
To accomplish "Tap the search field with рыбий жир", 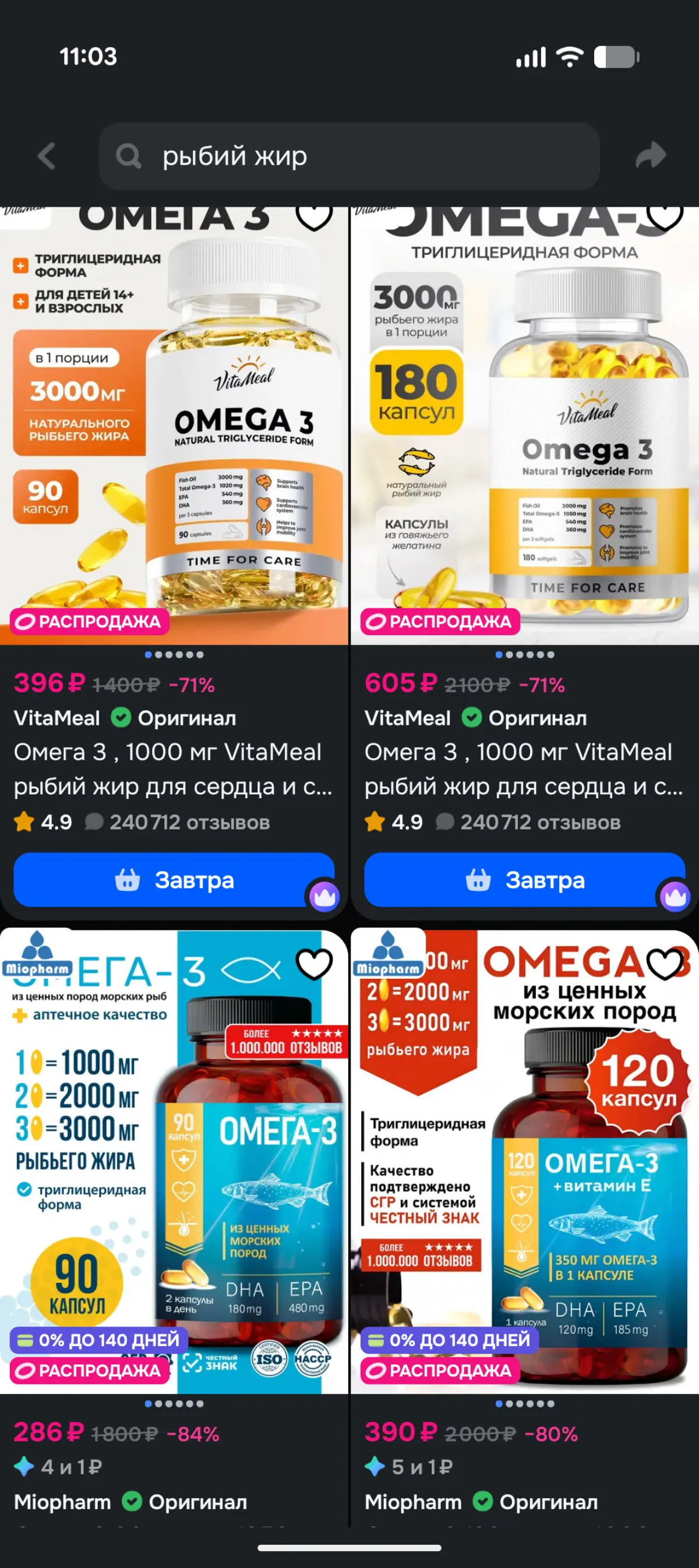I will (349, 157).
